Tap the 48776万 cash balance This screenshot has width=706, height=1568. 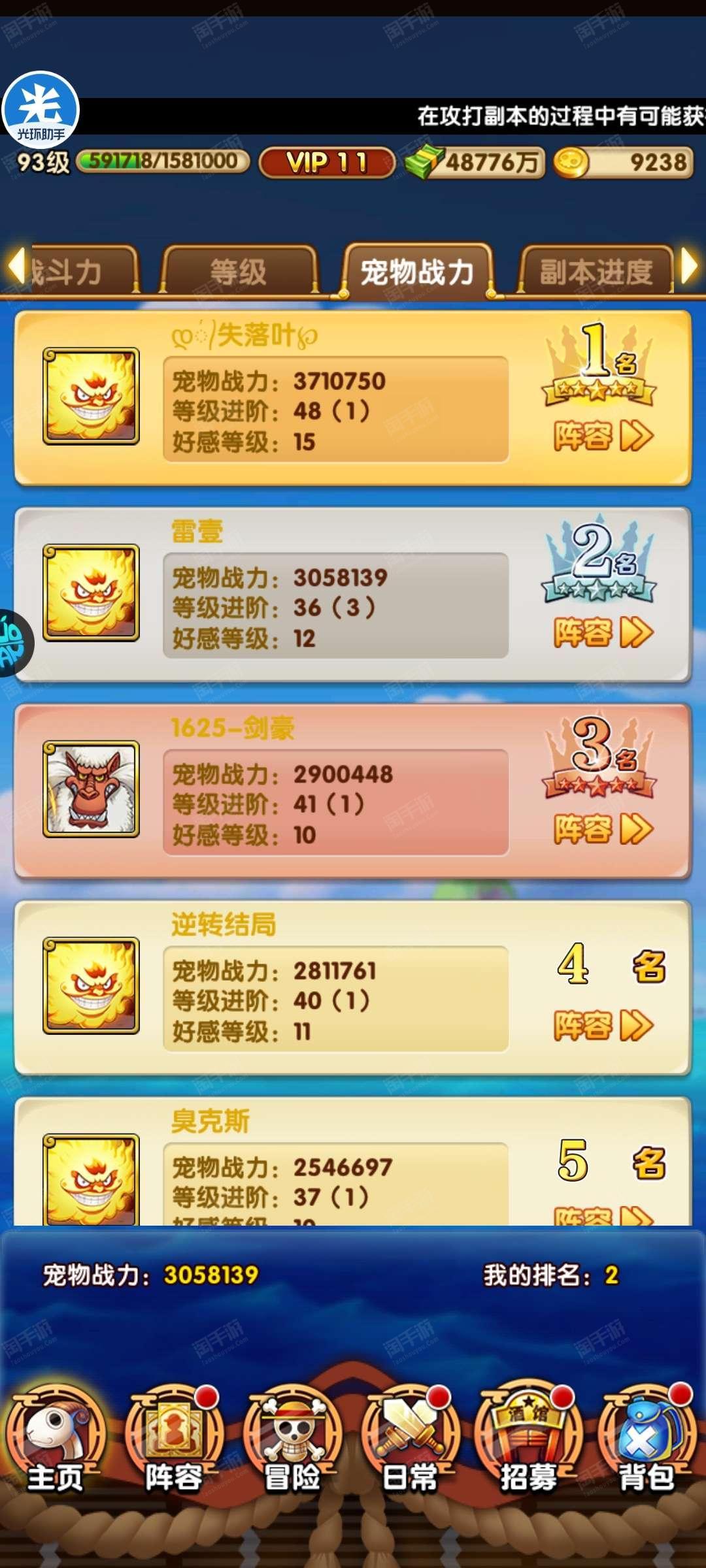[x=475, y=162]
